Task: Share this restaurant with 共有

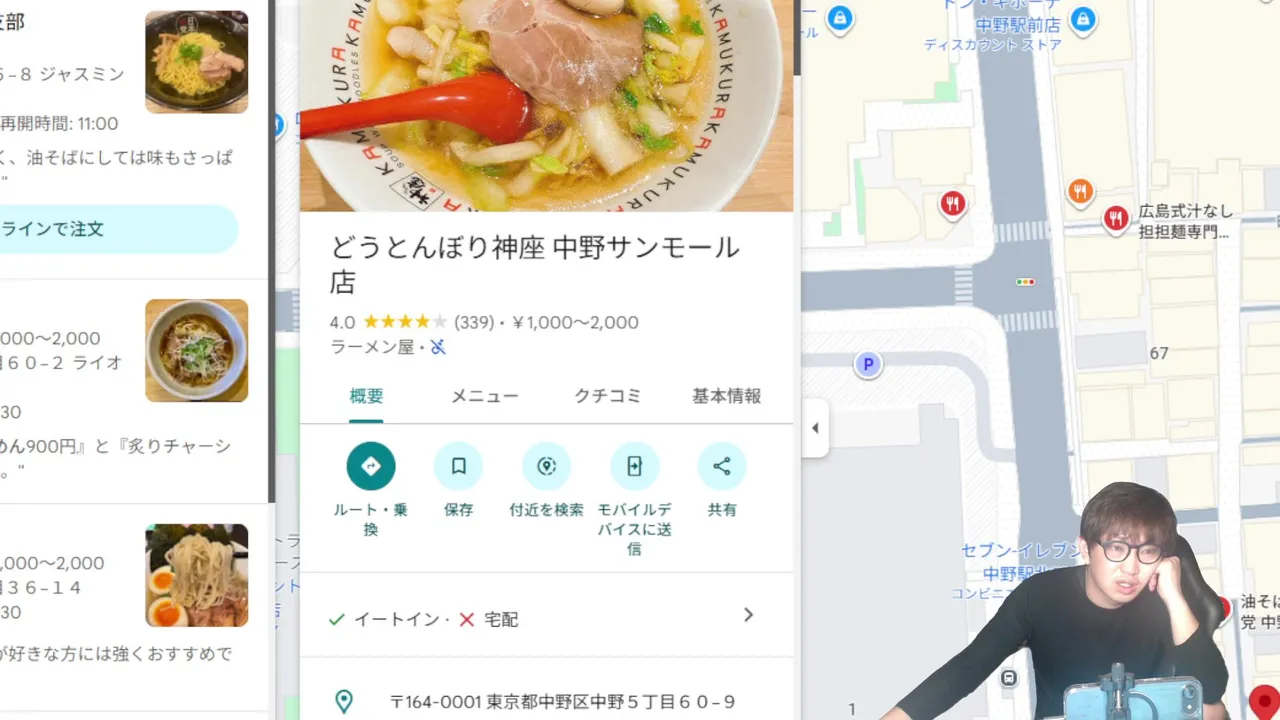Action: 721,466
